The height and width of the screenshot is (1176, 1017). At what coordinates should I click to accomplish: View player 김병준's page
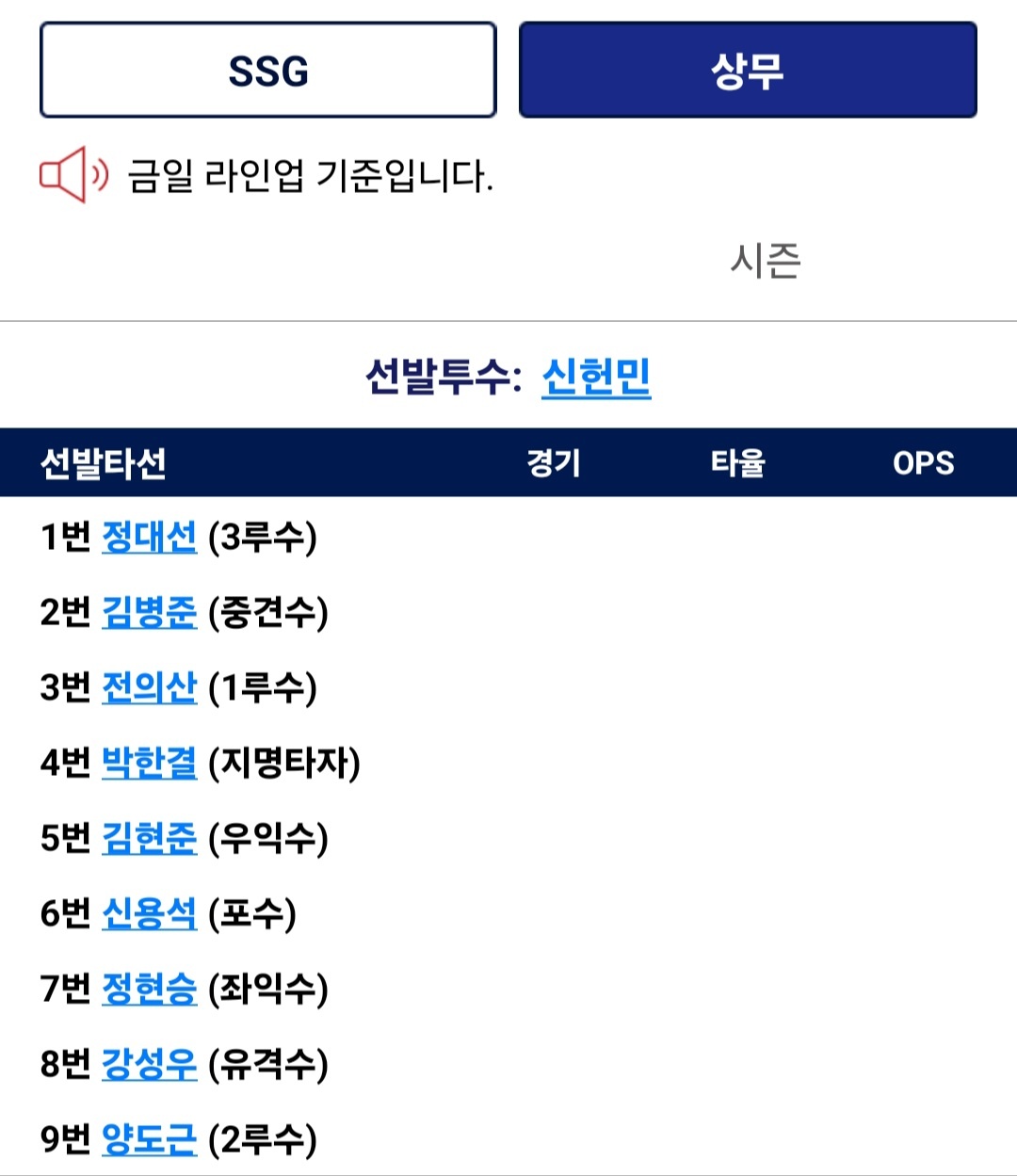149,612
